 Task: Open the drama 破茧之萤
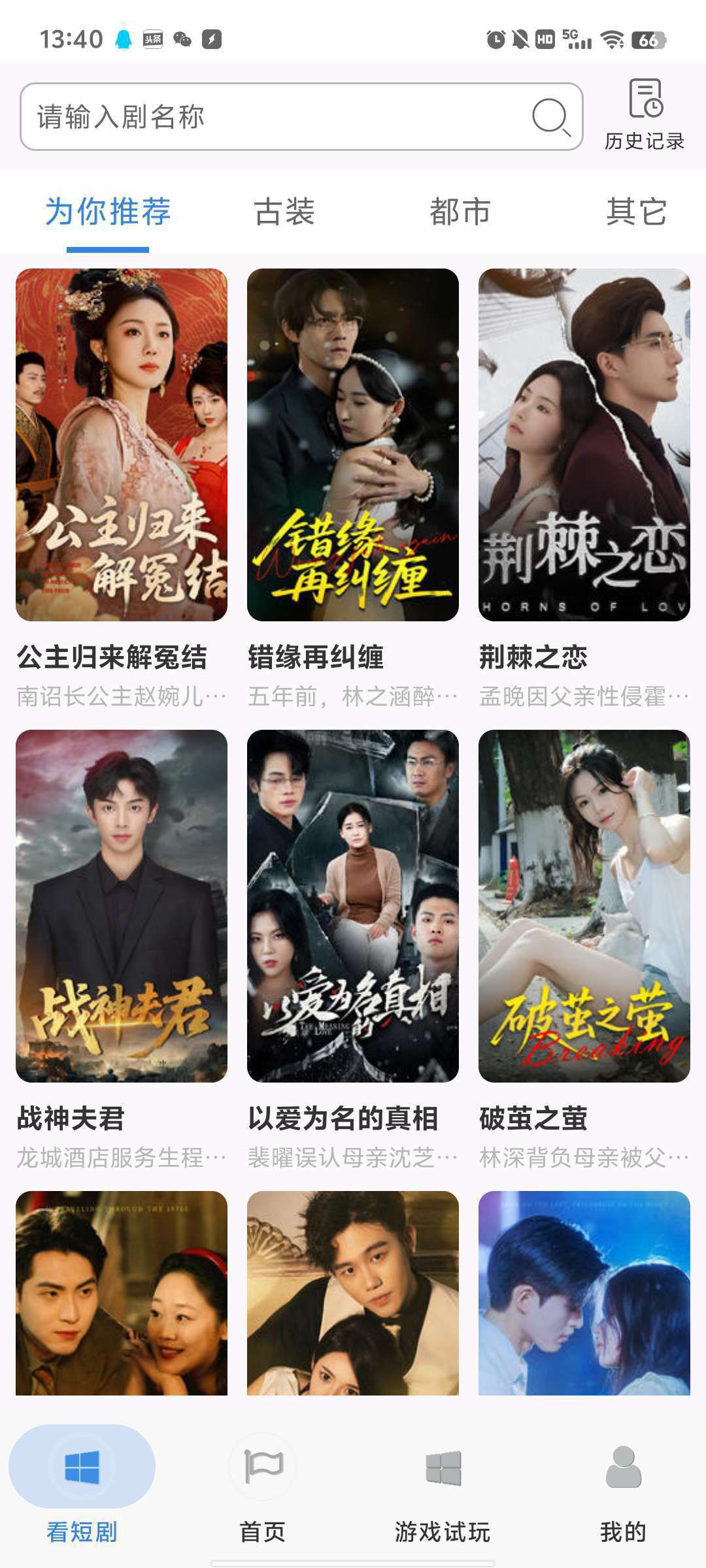click(x=584, y=906)
